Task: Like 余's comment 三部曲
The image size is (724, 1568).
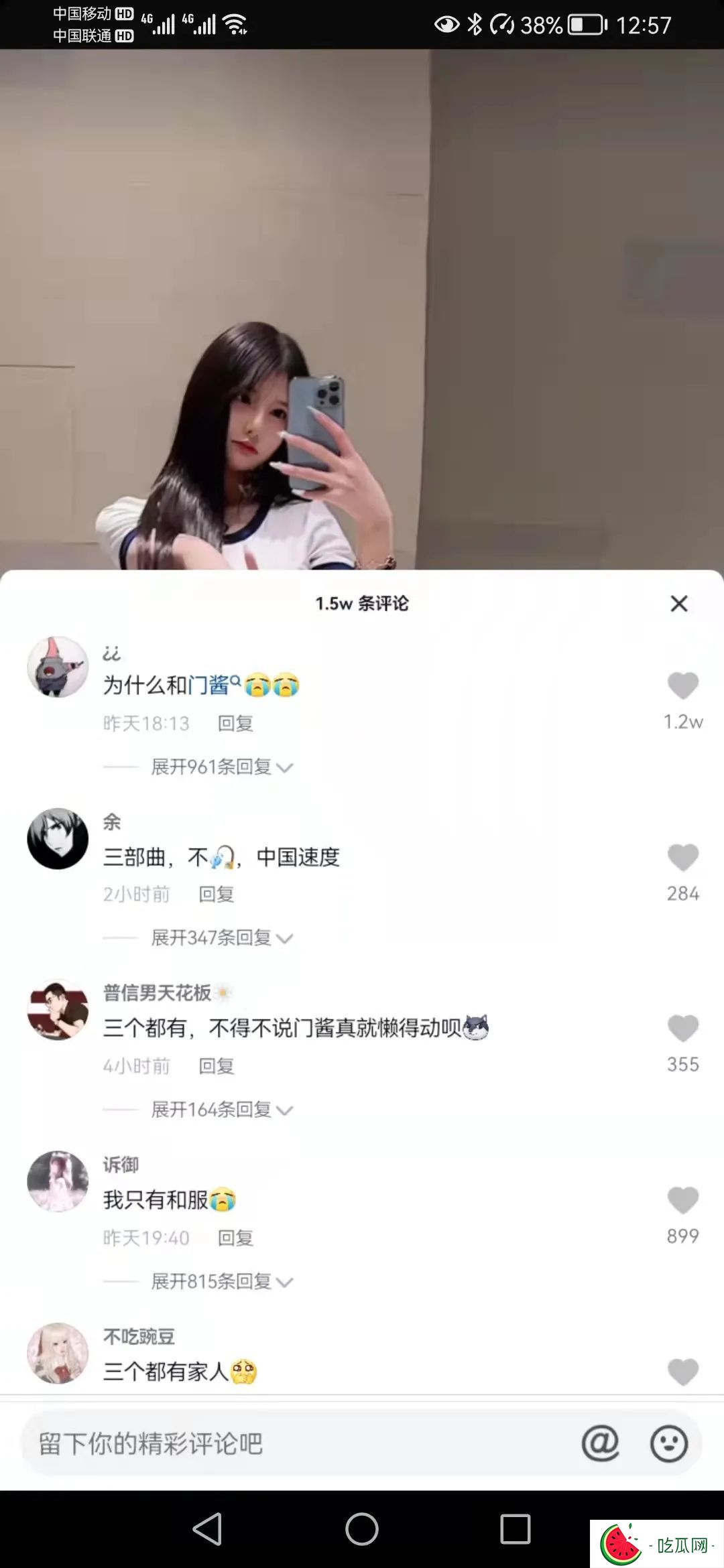Action: 682,858
